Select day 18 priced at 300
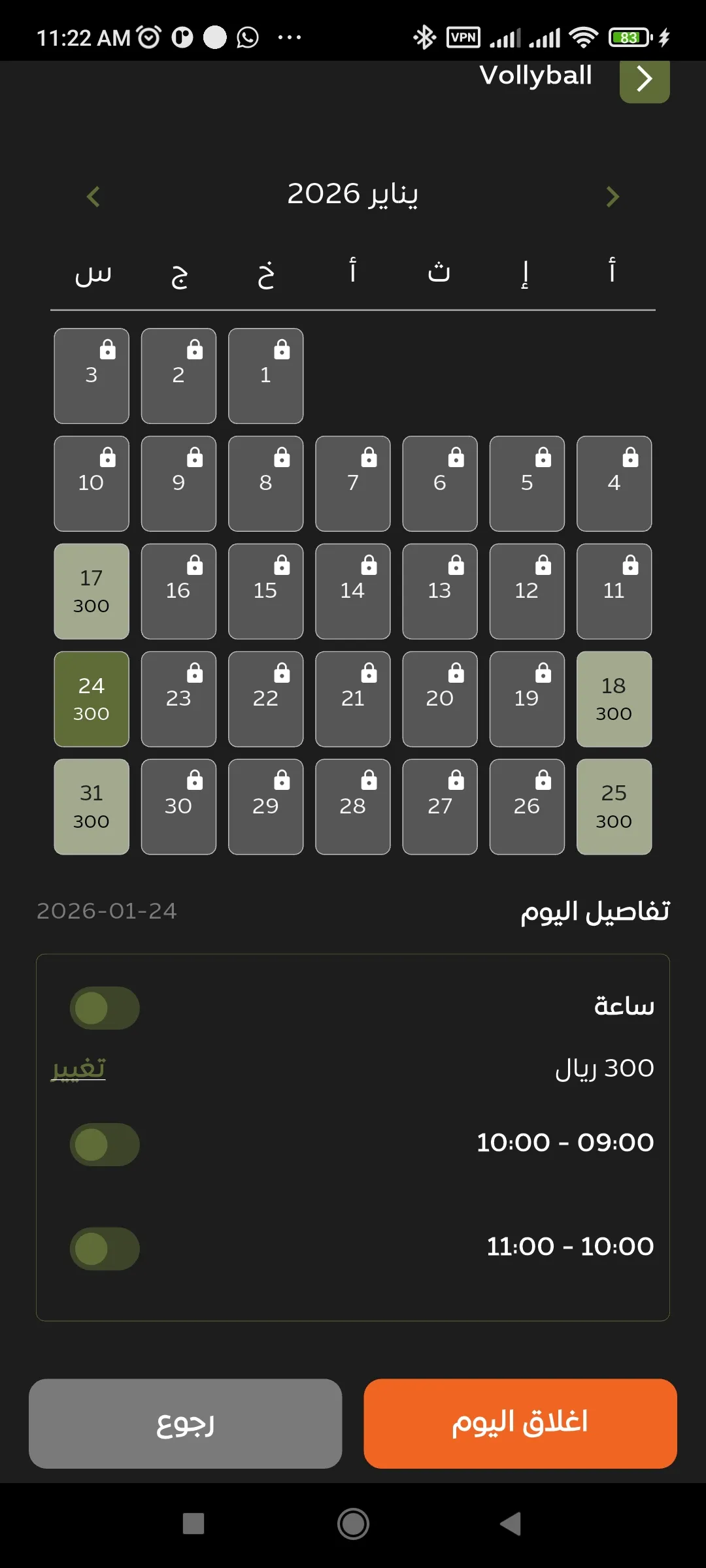 614,699
